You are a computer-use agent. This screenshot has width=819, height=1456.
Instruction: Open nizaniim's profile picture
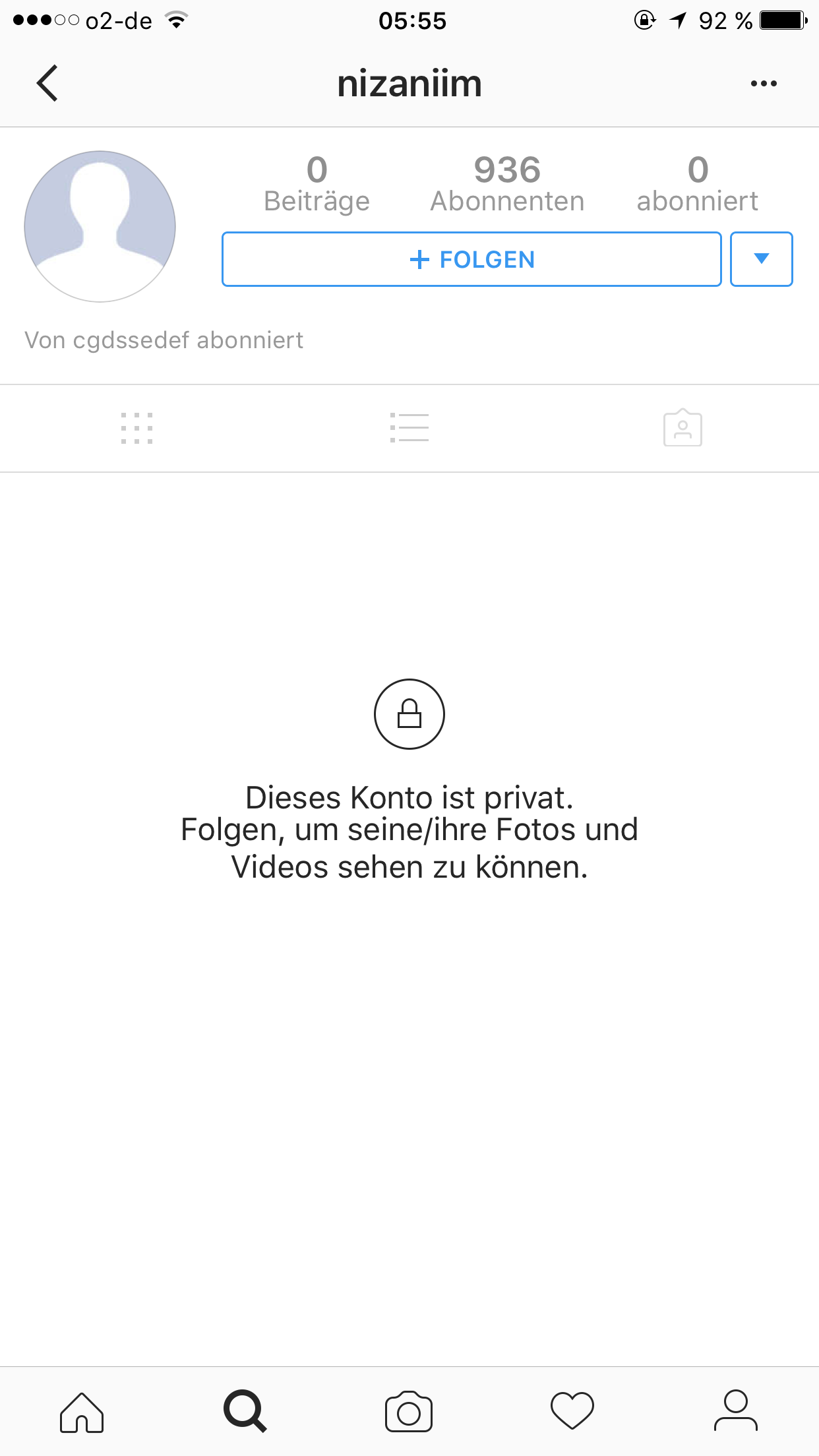pyautogui.click(x=100, y=227)
